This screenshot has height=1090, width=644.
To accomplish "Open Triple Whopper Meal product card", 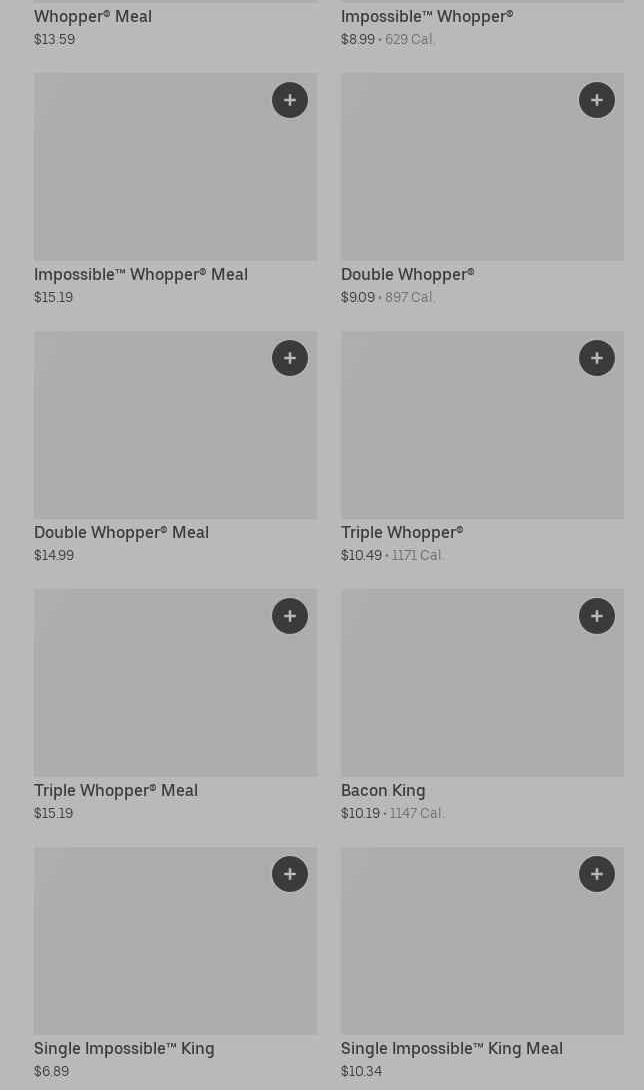I will coord(150,700).
